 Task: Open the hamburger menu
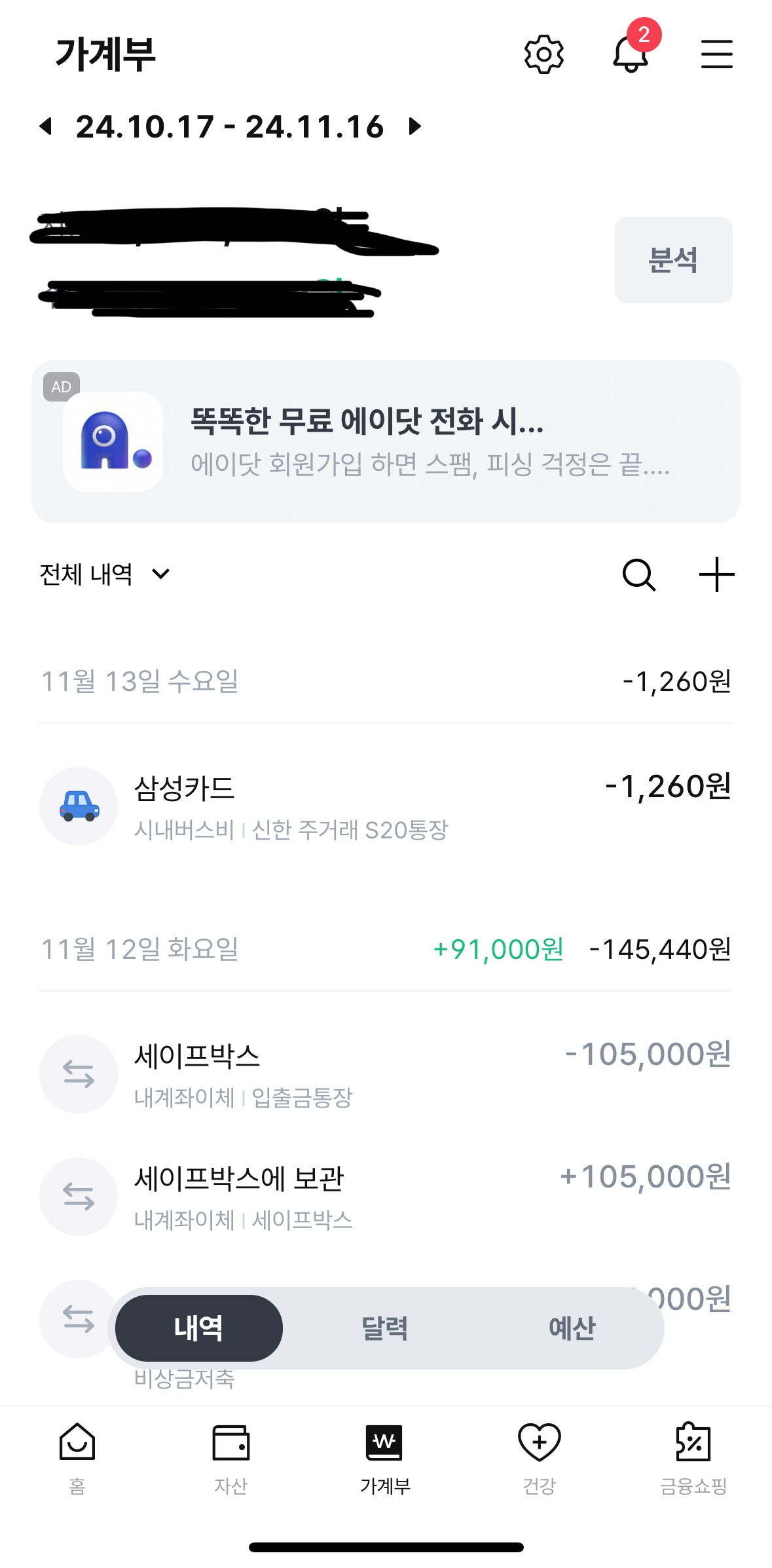tap(716, 54)
